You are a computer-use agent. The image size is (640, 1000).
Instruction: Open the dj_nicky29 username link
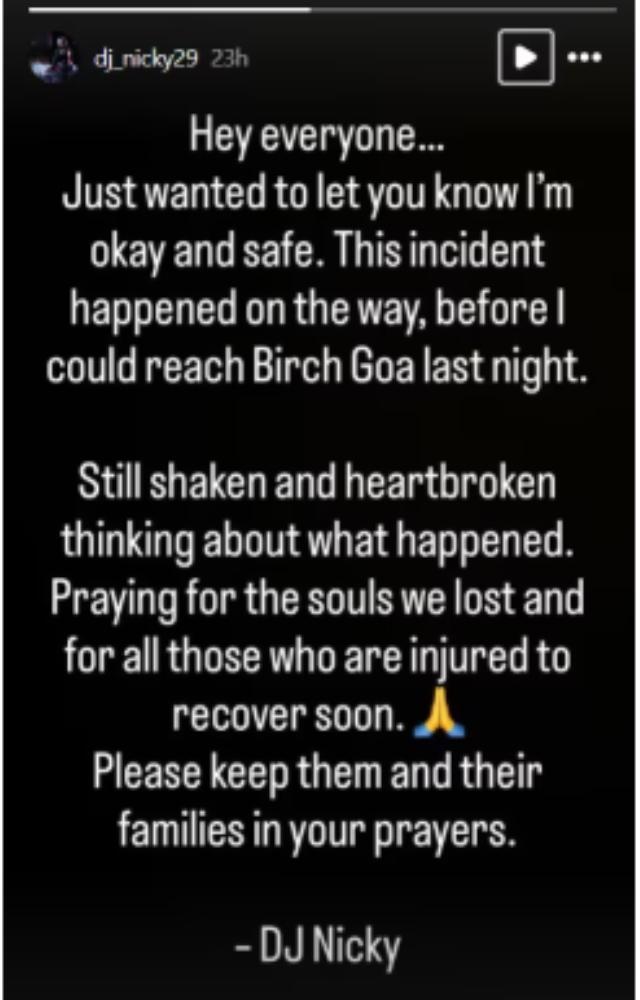click(146, 59)
